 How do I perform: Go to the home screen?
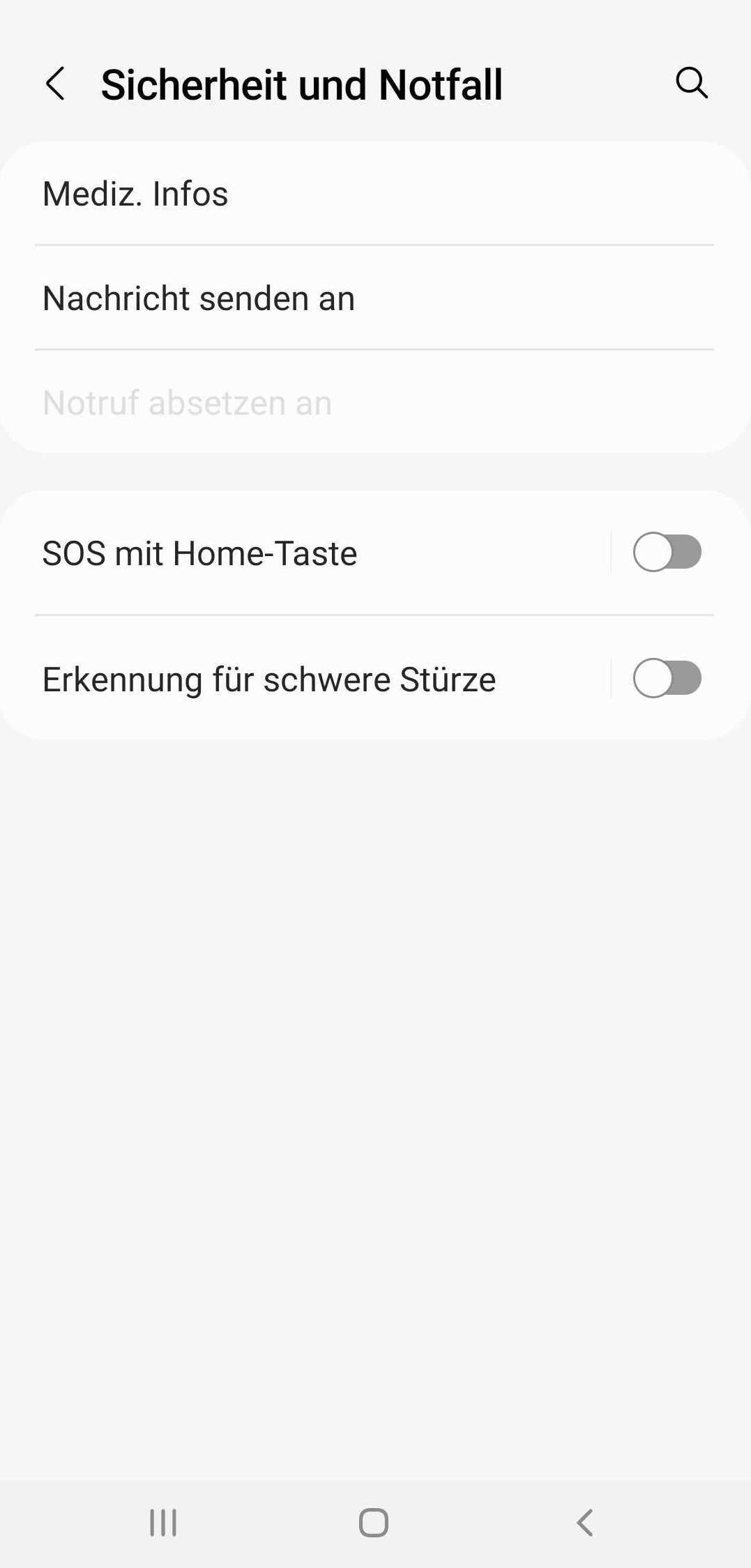[374, 1523]
